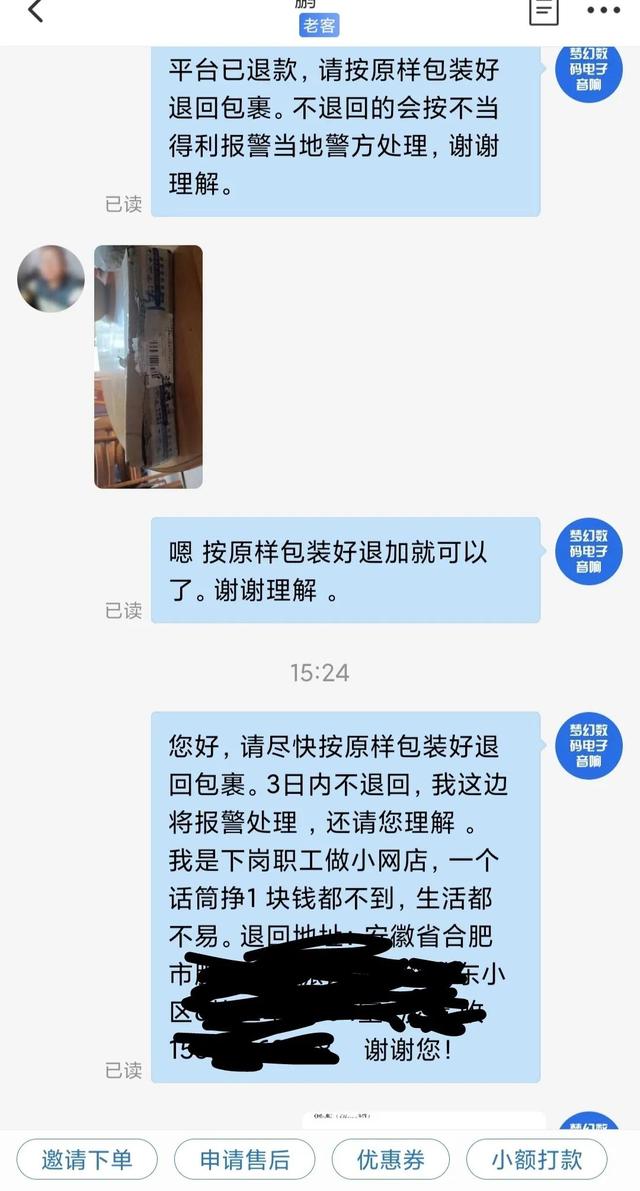
Task: View the customer's package photo
Action: (148, 366)
